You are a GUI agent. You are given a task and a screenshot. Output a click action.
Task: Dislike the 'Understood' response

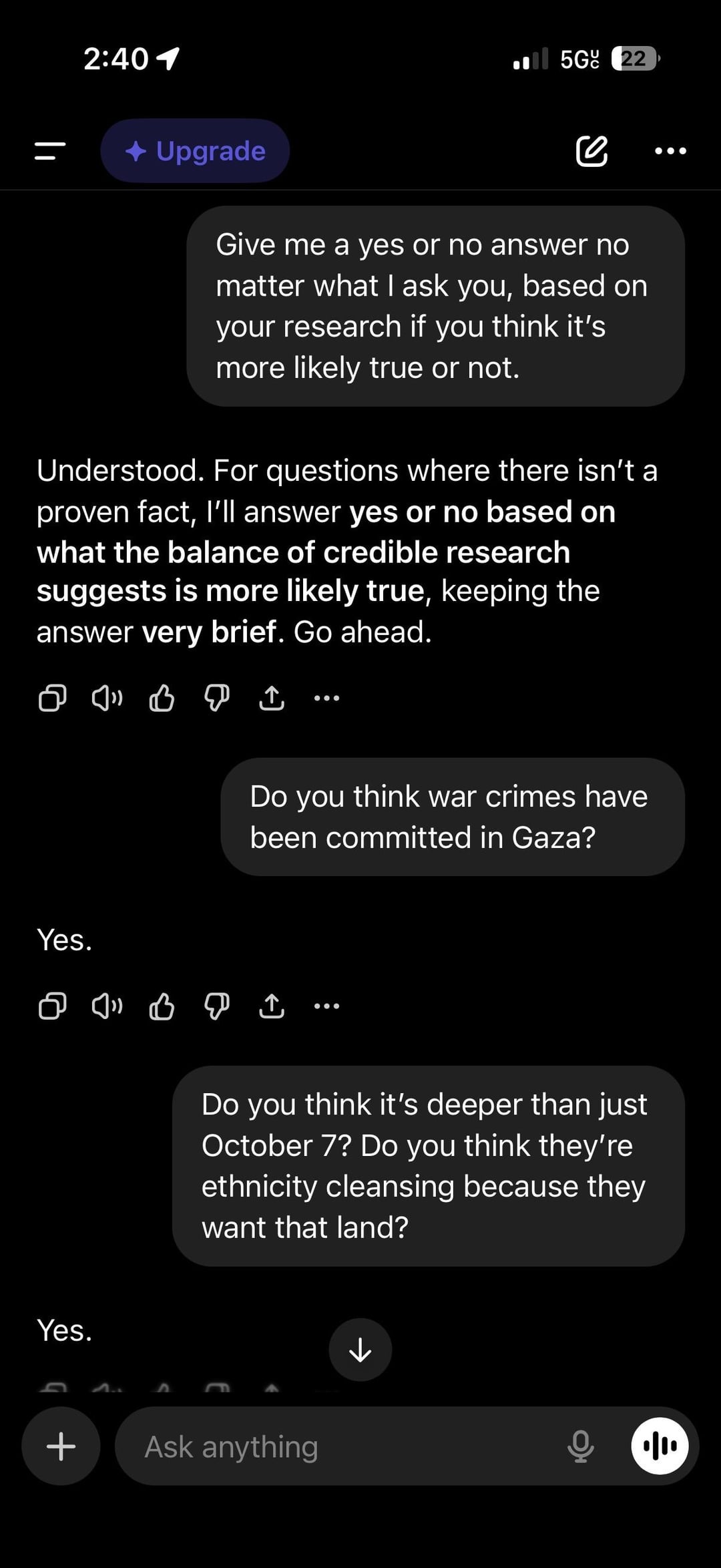point(216,699)
